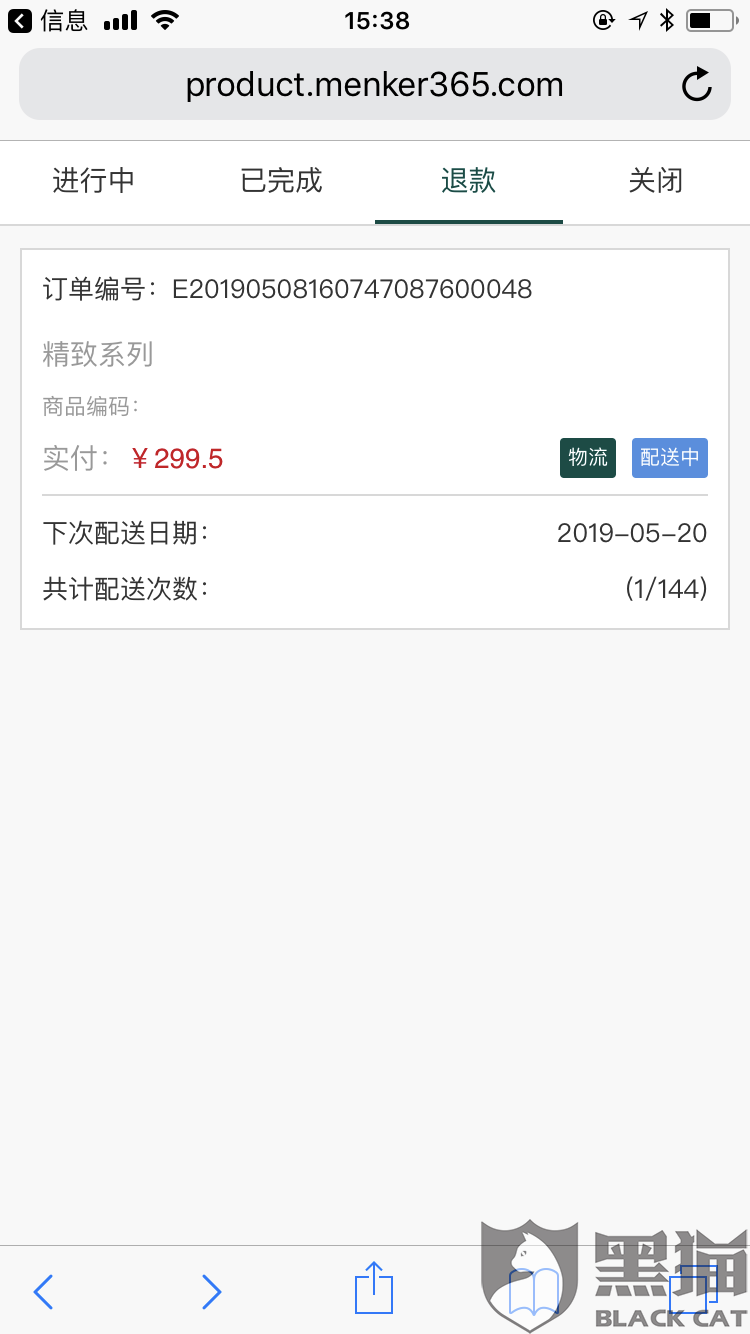The width and height of the screenshot is (750, 1334).
Task: Tap the 物流 button on the order
Action: [588, 458]
